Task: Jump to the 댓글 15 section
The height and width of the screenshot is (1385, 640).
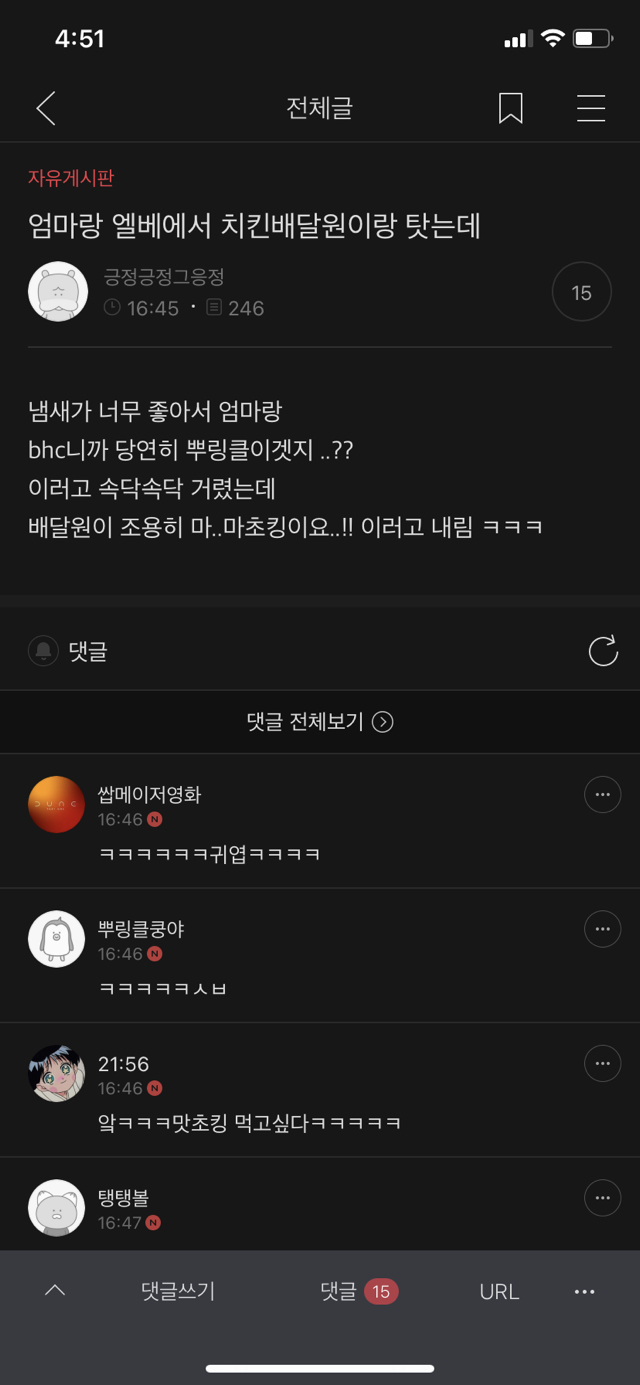Action: tap(358, 1291)
